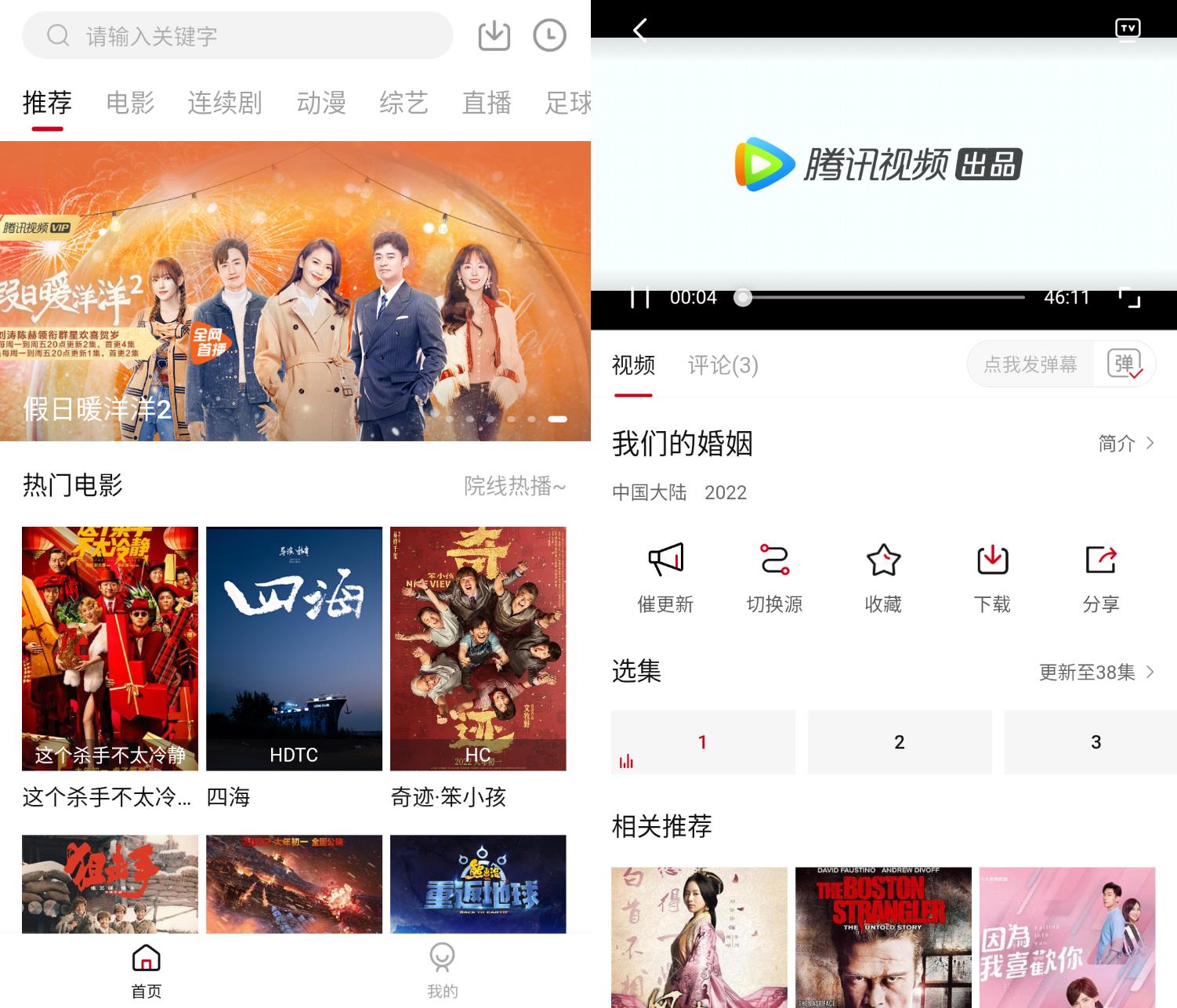Viewport: 1177px width, 1008px height.
Task: Switch to the 电影 tab
Action: [x=130, y=103]
